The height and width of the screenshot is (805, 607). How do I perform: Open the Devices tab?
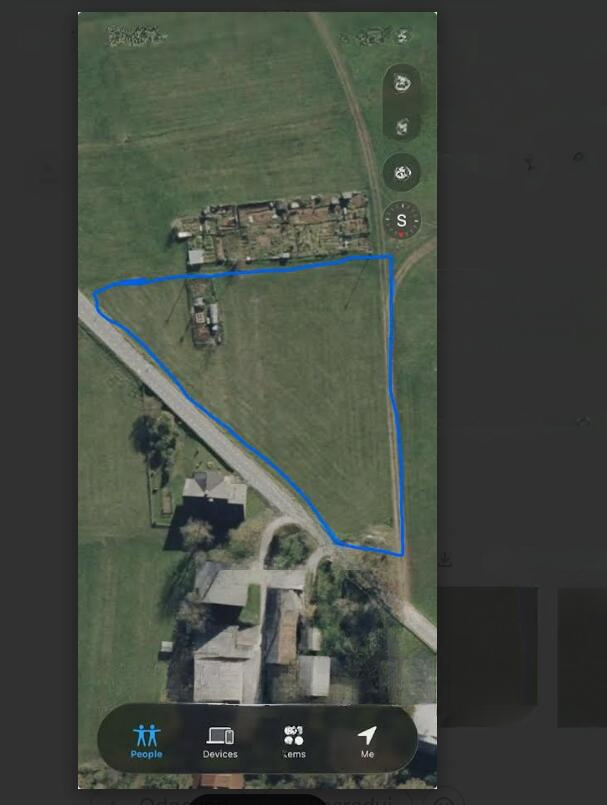point(220,740)
